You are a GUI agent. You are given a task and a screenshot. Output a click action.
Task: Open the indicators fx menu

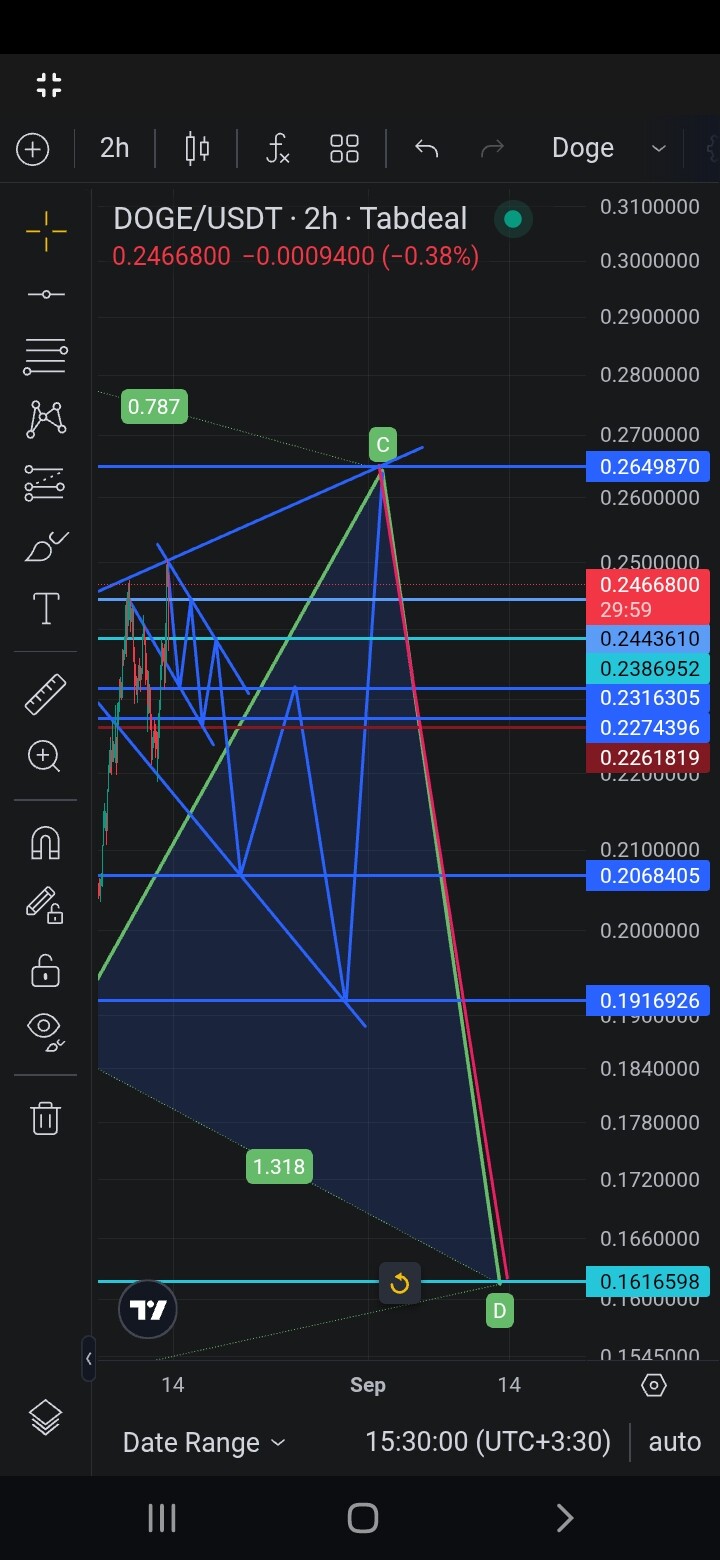[x=277, y=149]
